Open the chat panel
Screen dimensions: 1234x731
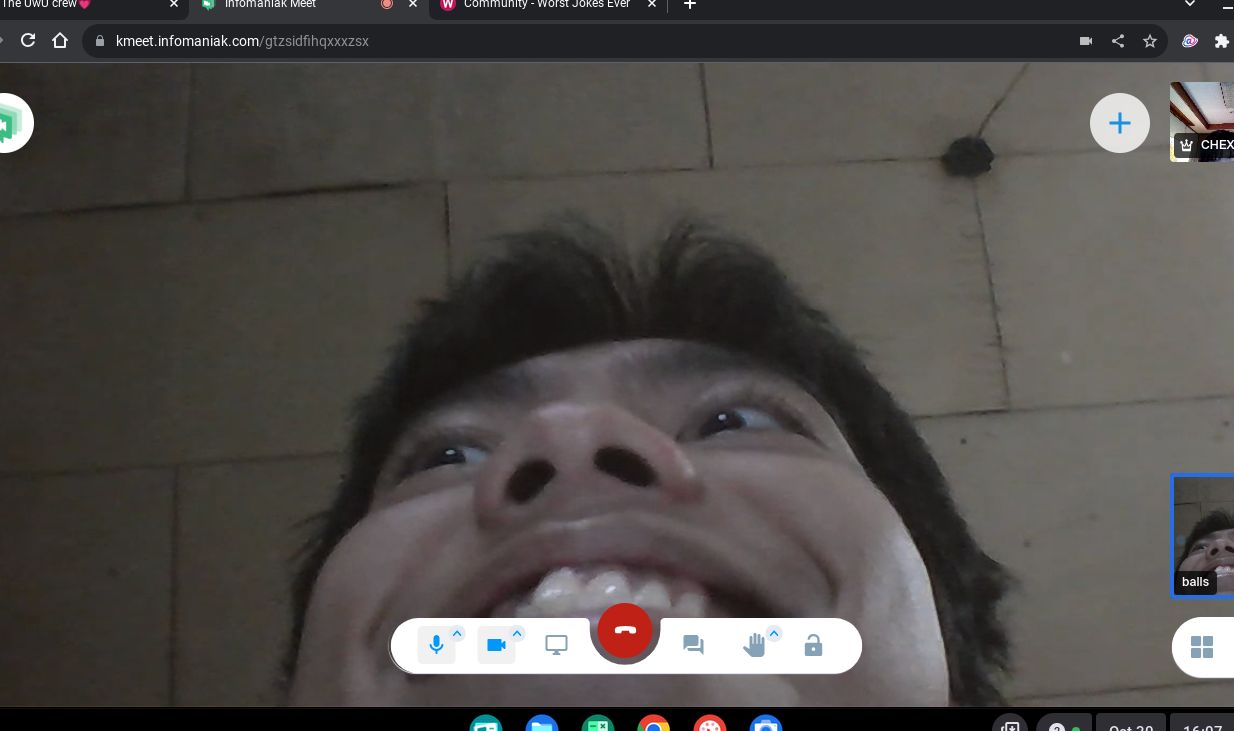coord(693,646)
